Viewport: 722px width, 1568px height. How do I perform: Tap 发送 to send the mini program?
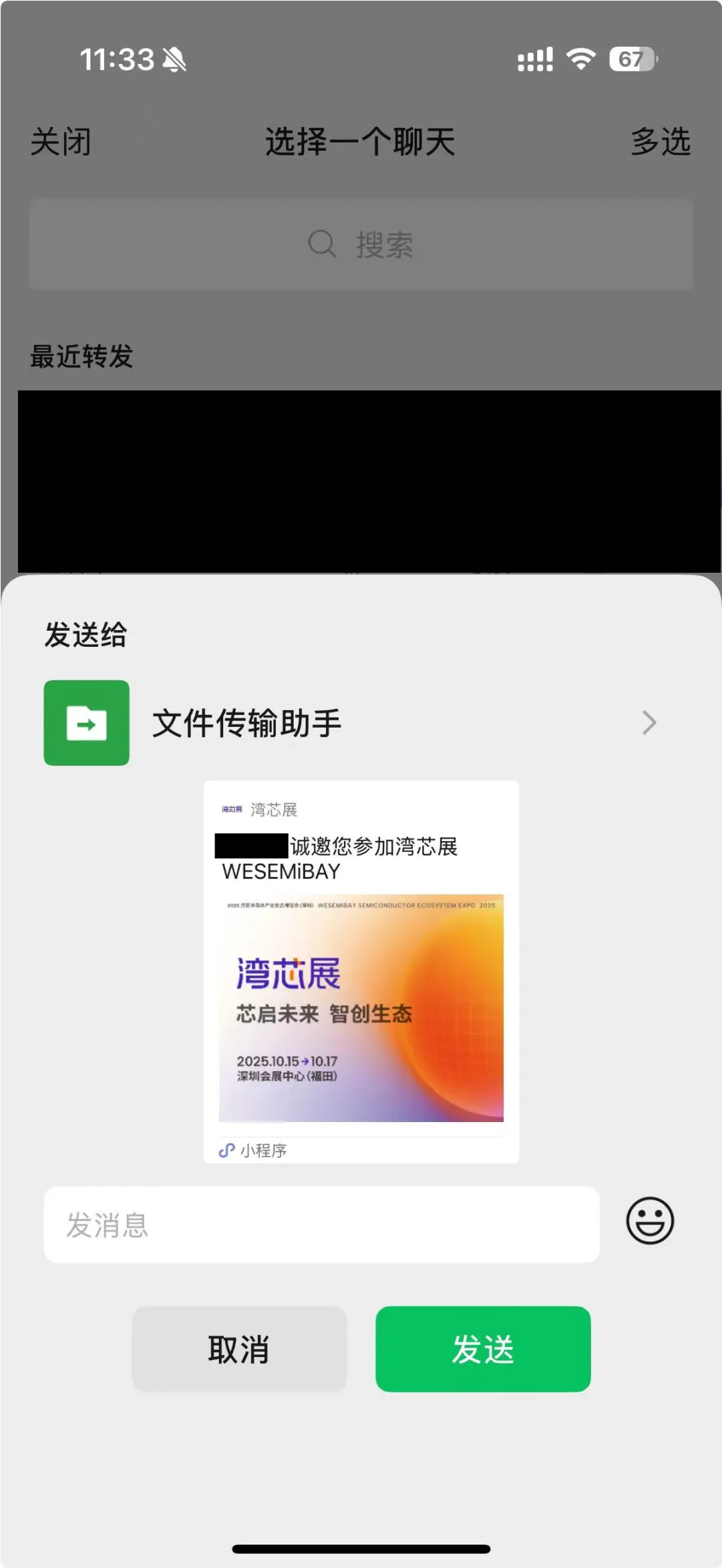coord(482,1348)
